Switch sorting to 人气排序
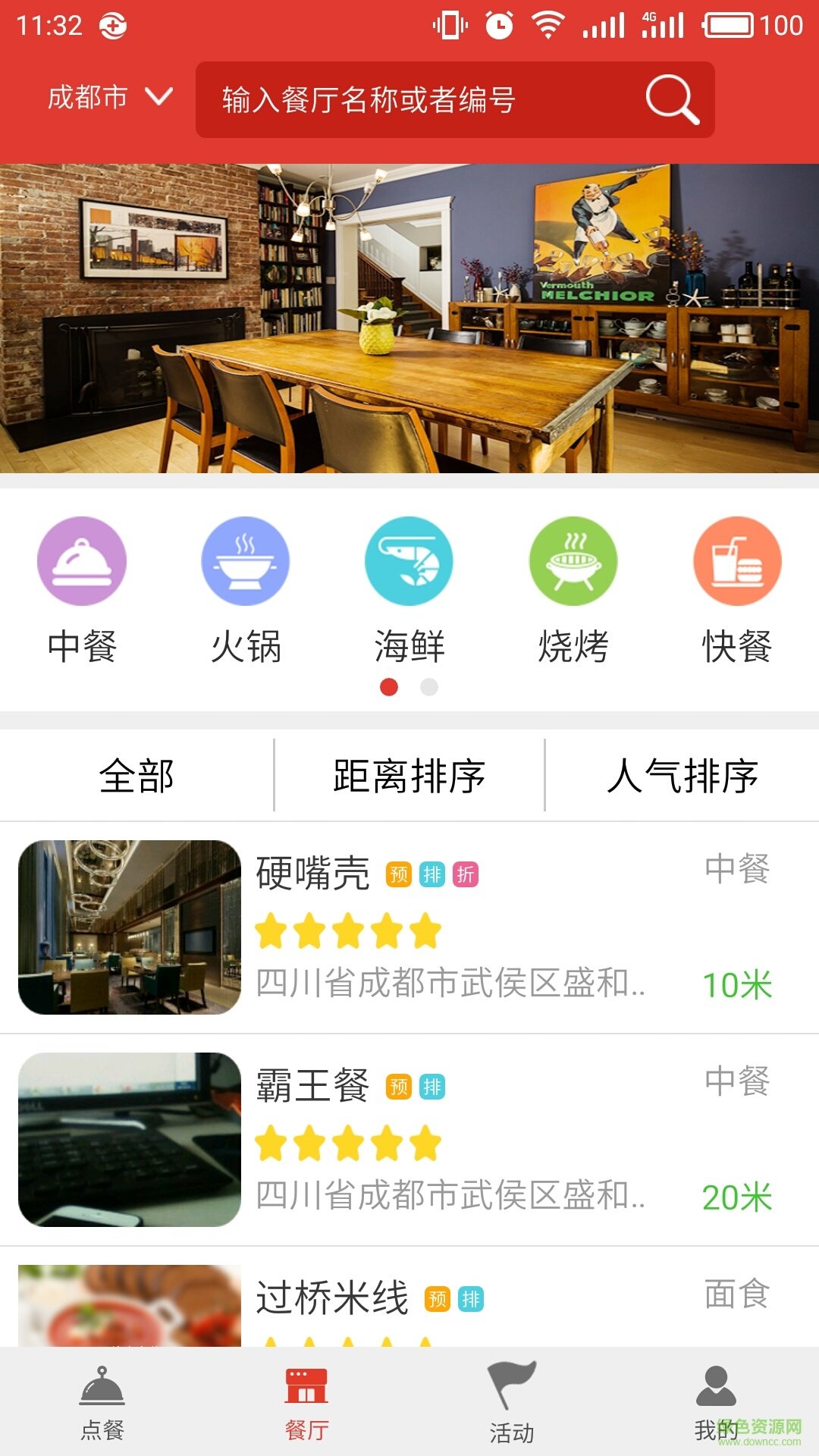Screen dimensions: 819x1456 click(x=684, y=775)
